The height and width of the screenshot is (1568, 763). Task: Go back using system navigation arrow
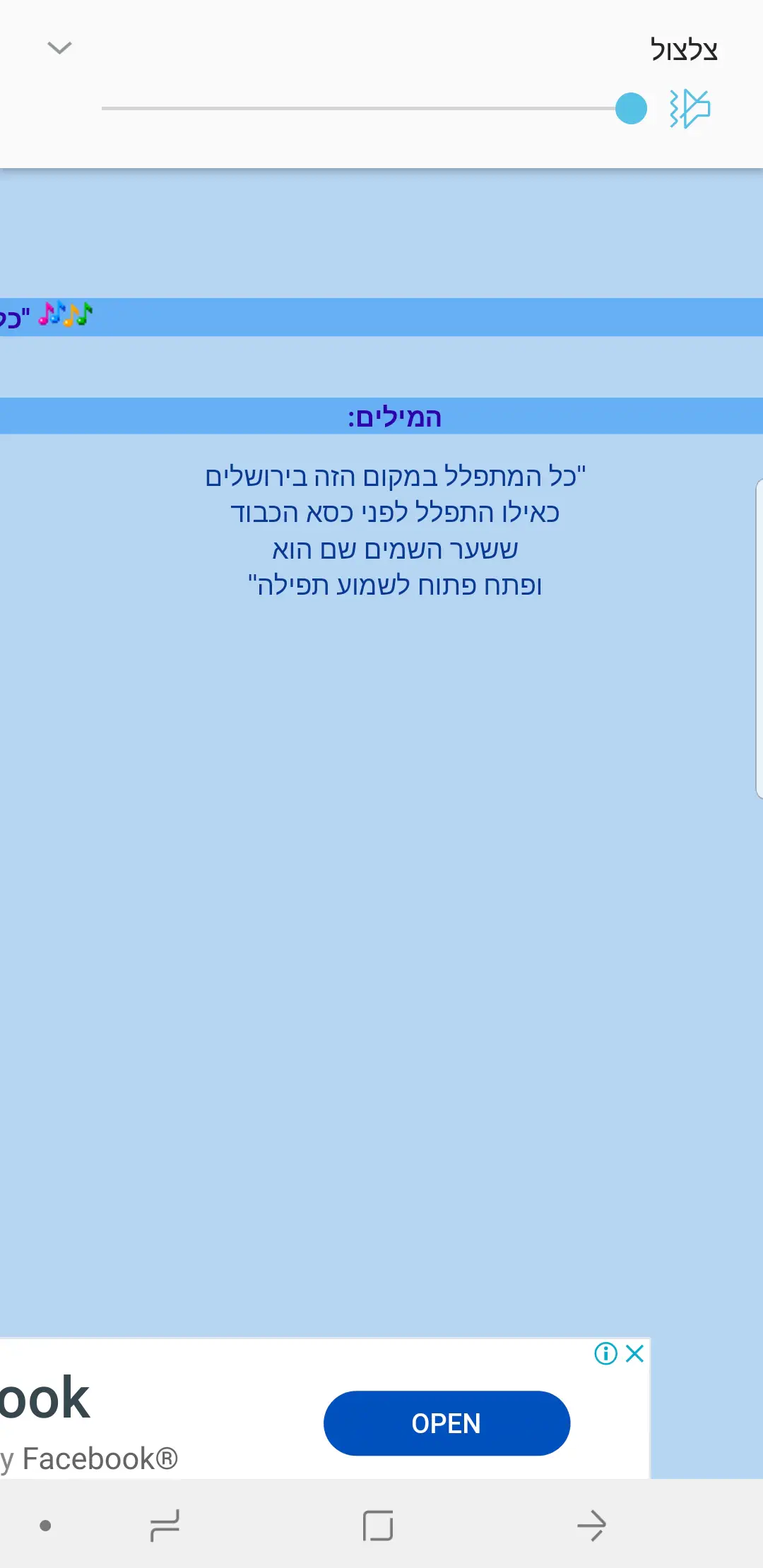(591, 1526)
